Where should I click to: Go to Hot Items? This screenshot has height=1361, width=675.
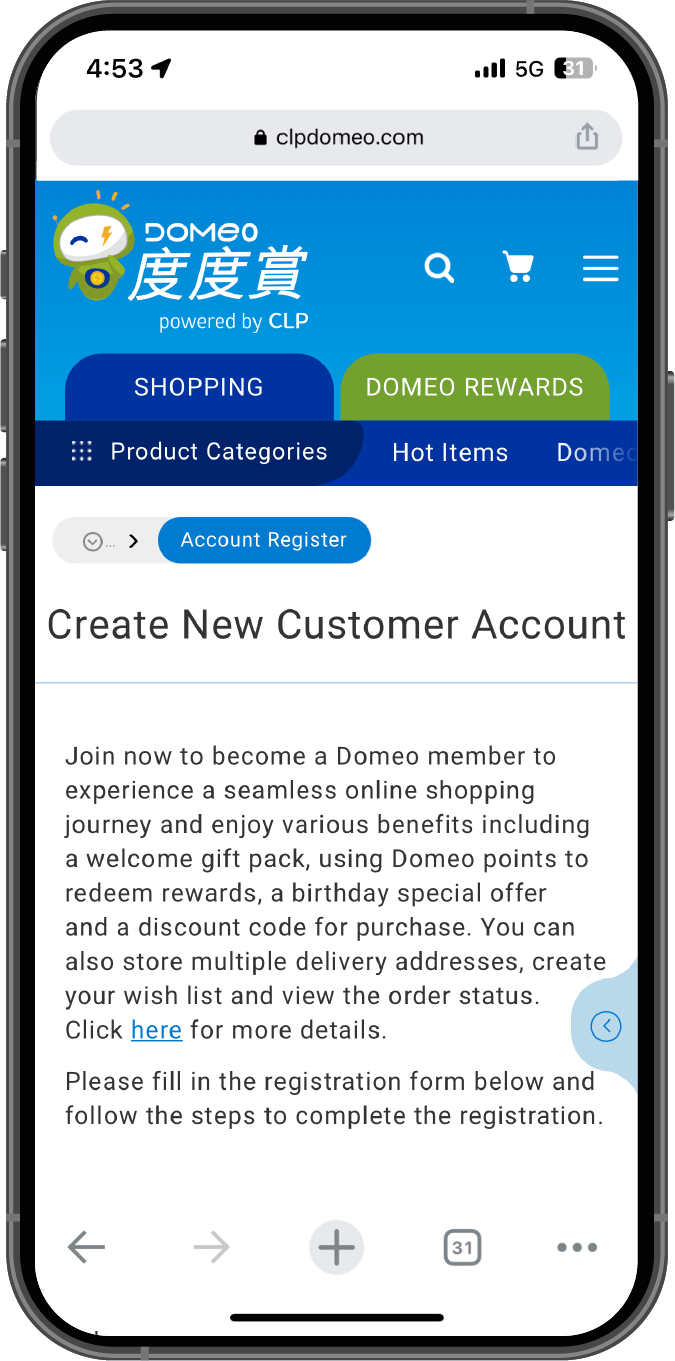point(450,453)
